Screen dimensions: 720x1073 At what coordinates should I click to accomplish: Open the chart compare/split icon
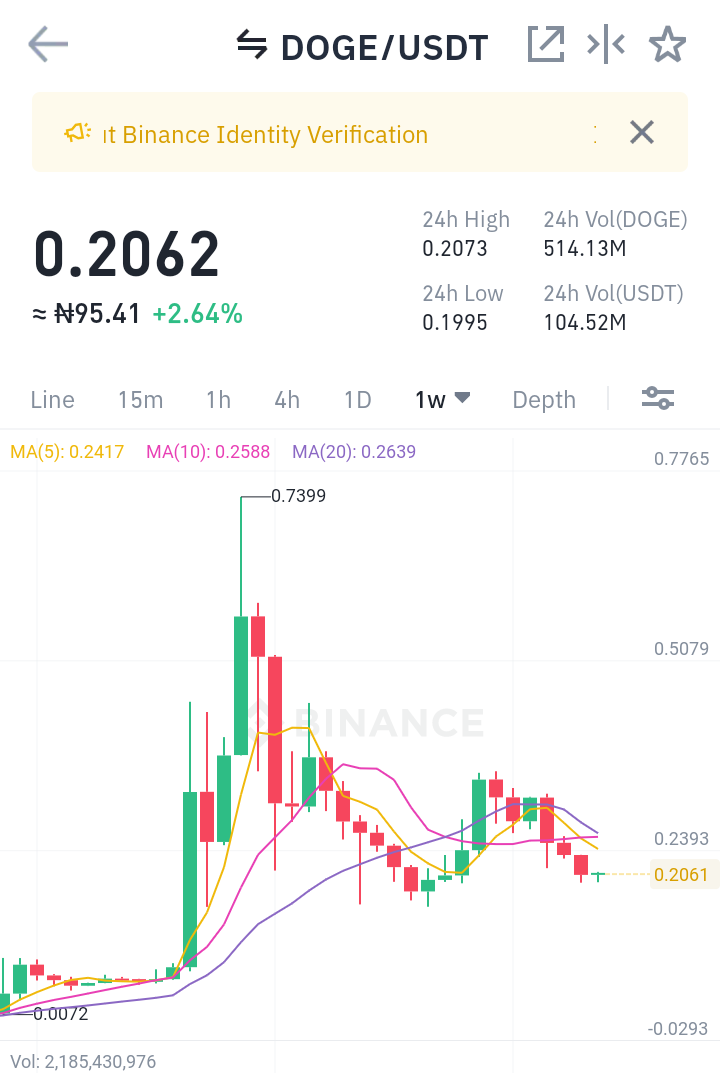[606, 44]
